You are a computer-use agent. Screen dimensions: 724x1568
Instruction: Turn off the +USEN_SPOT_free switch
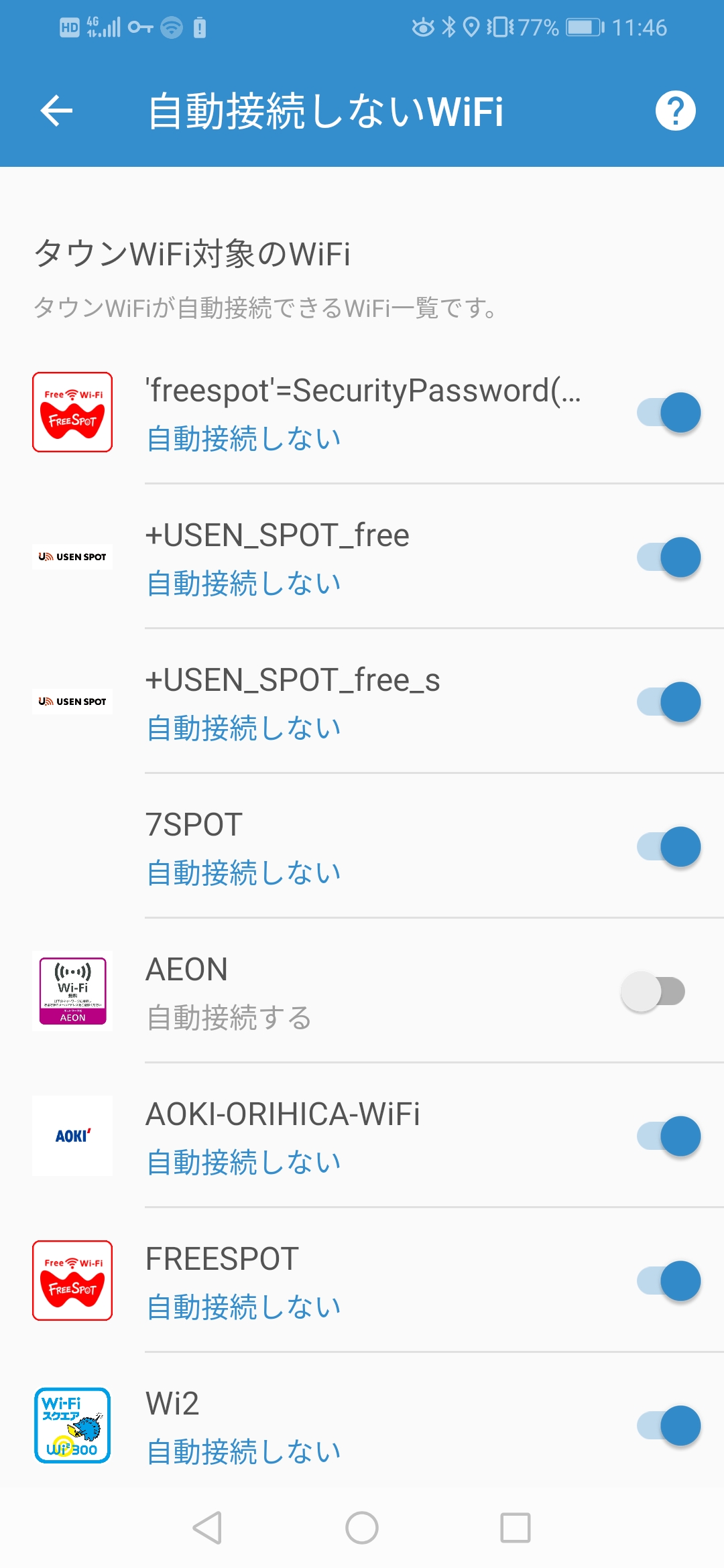click(x=668, y=558)
